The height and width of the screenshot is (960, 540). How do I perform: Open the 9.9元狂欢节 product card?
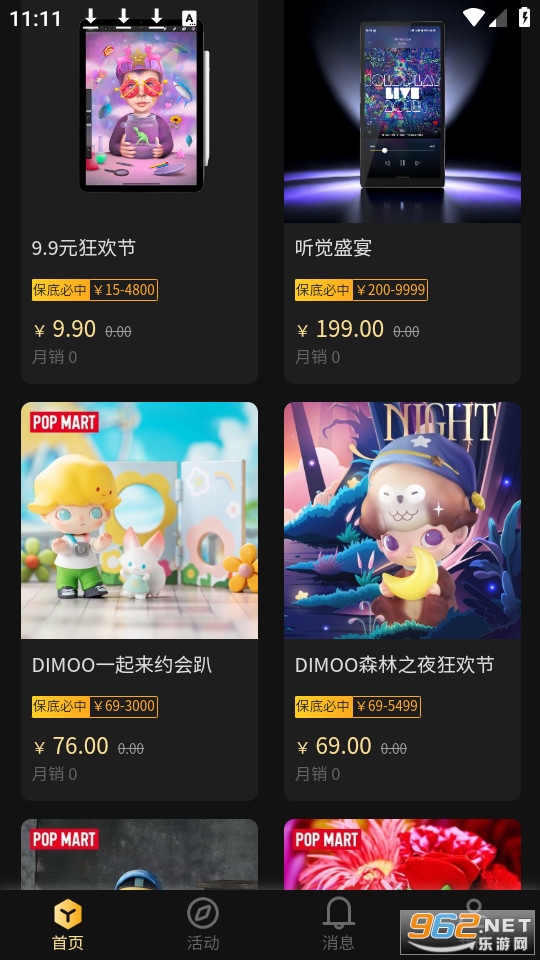click(140, 192)
